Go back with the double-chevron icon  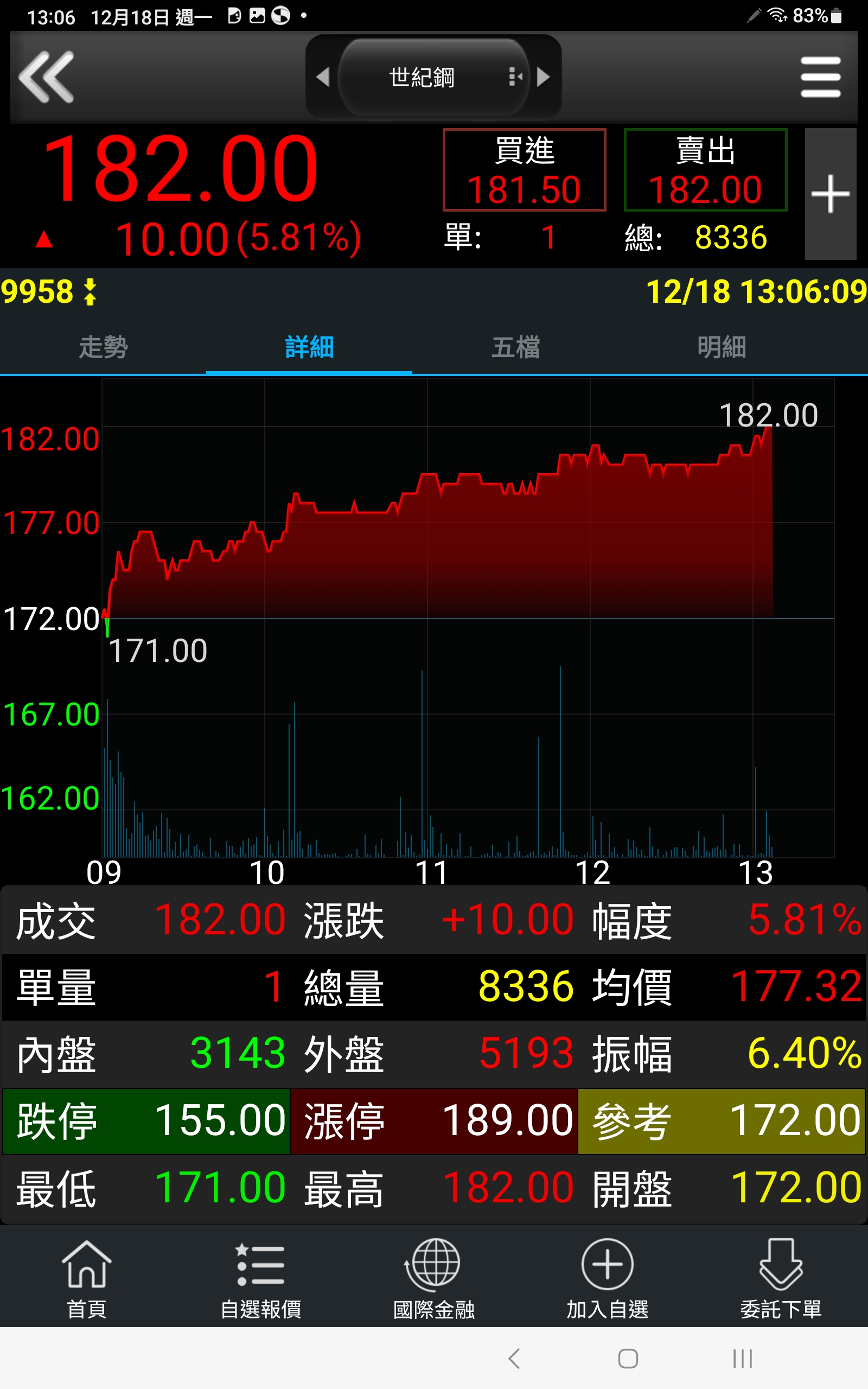[x=46, y=77]
